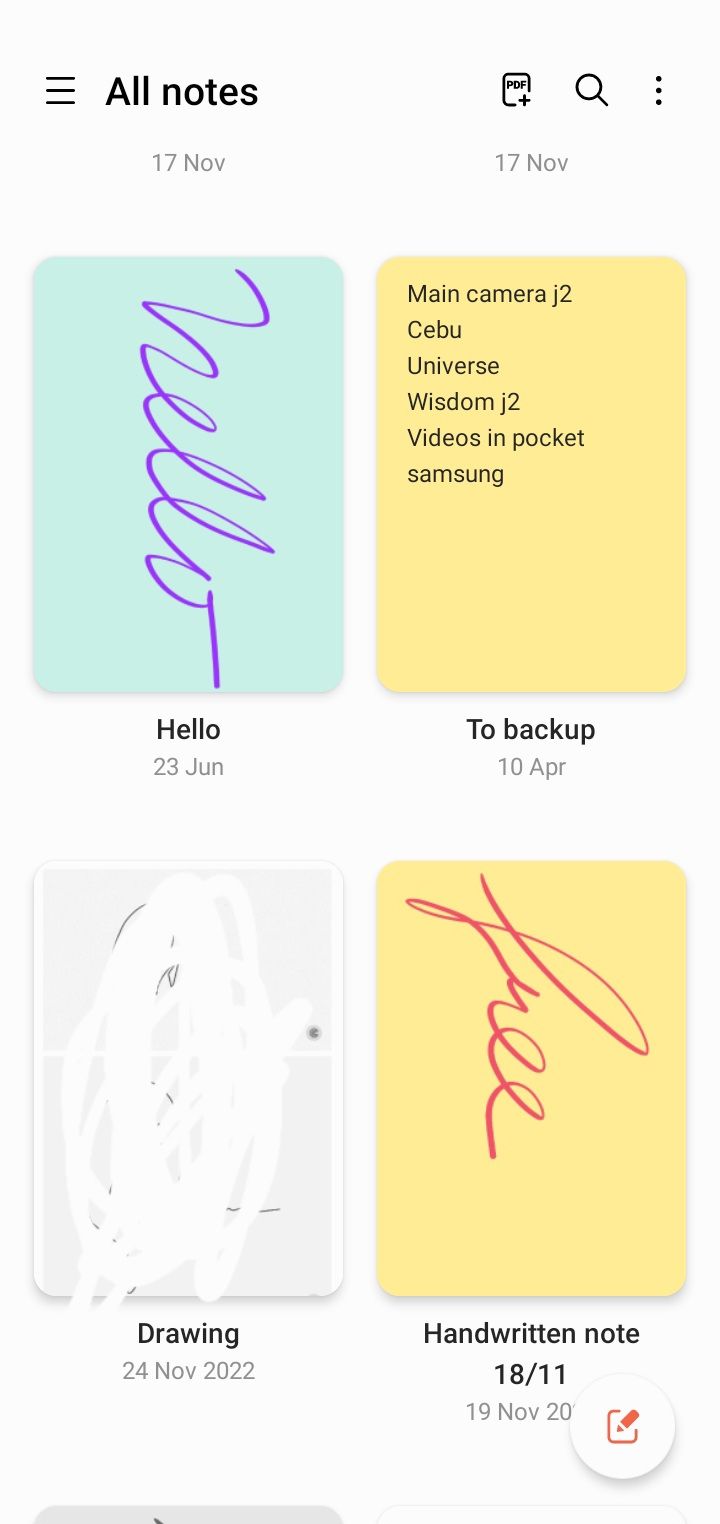Screen dimensions: 720x1524
Task: Select the Drawing note title
Action: (188, 1333)
